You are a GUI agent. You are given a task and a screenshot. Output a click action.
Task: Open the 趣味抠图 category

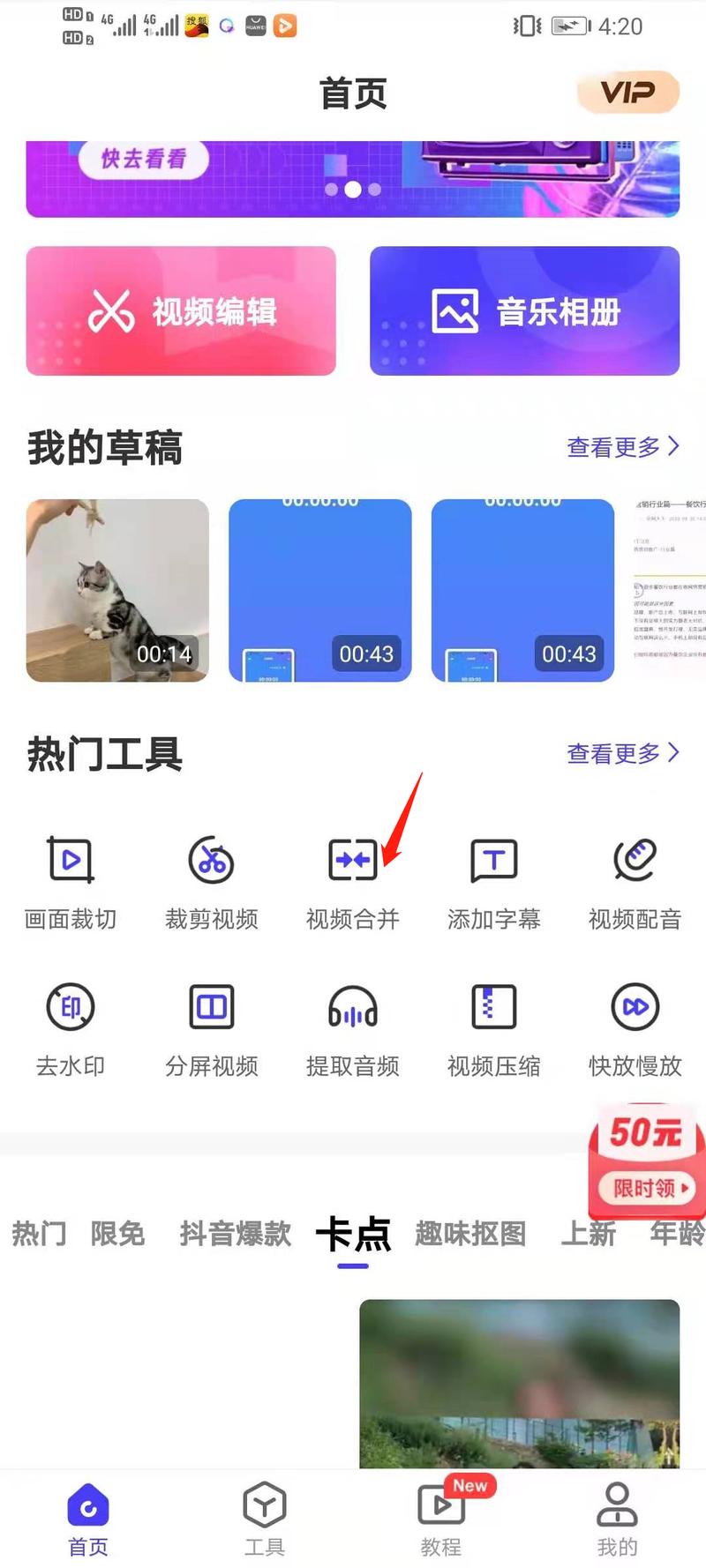pyautogui.click(x=470, y=1235)
